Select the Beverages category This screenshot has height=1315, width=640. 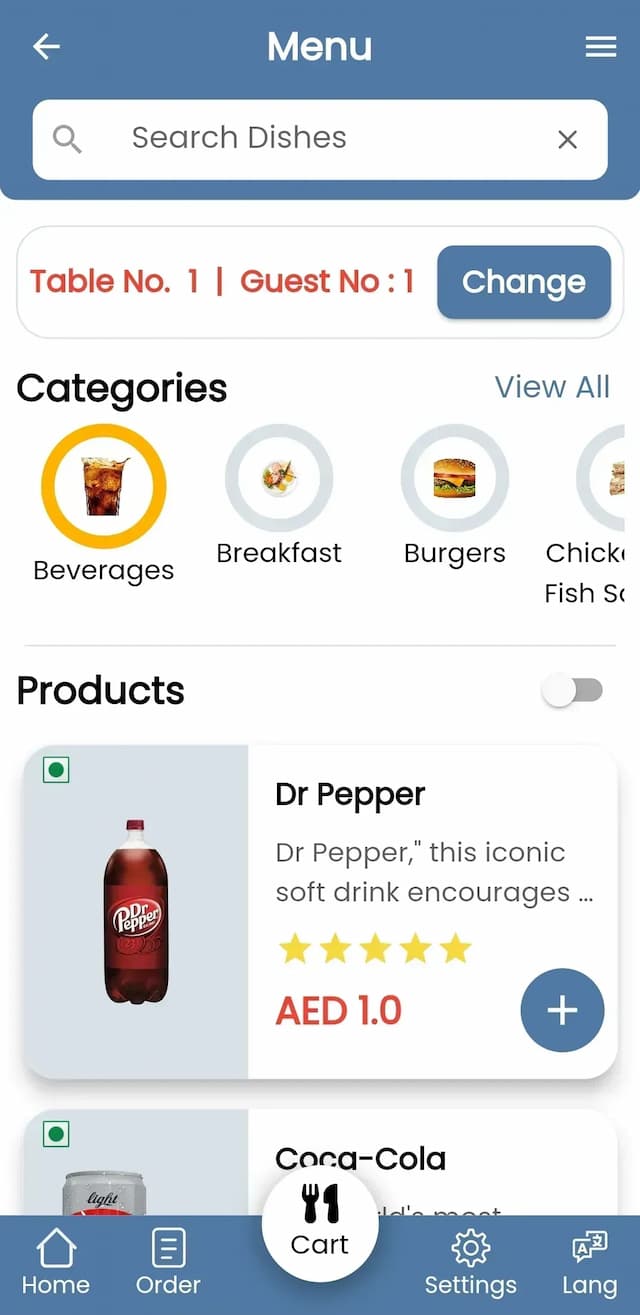click(x=104, y=487)
